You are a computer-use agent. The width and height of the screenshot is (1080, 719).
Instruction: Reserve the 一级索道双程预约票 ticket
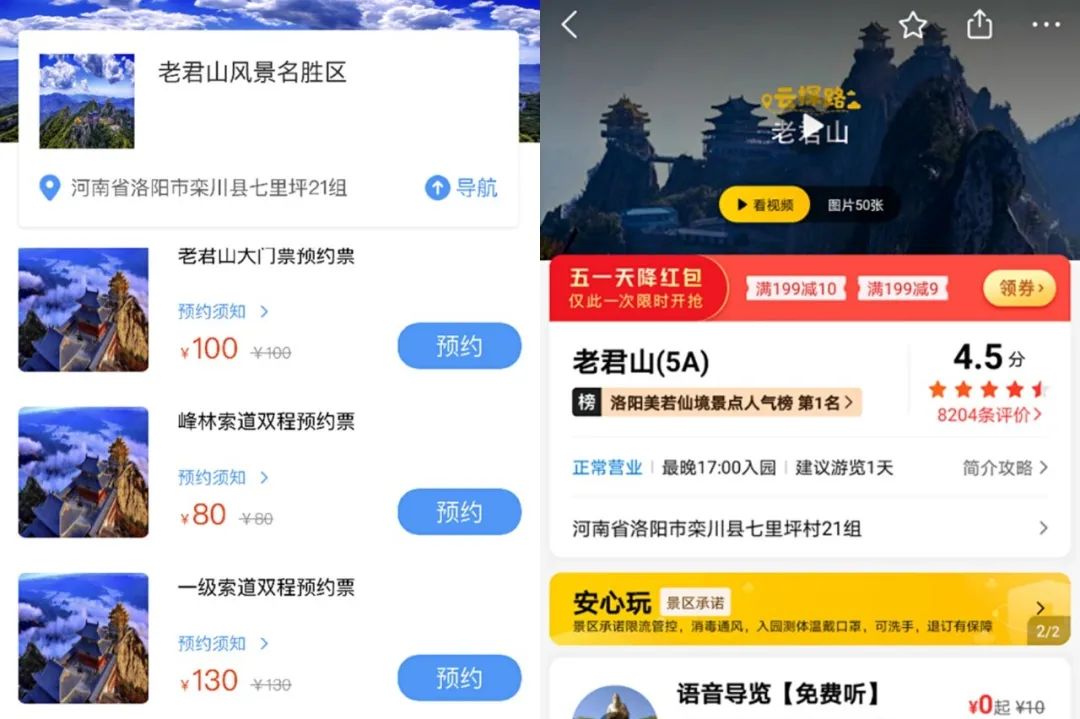(459, 678)
